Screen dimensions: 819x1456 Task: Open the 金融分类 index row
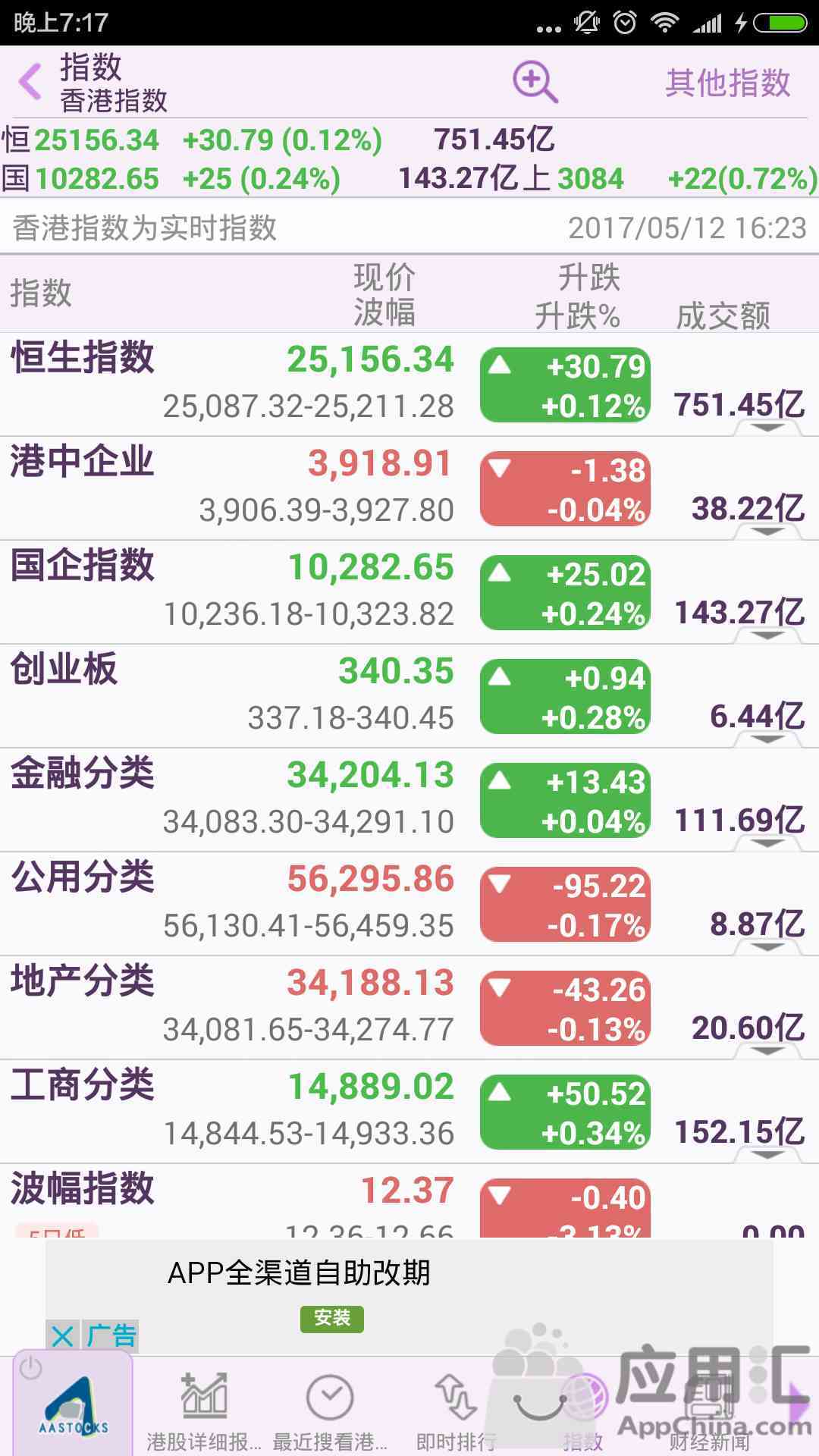pyautogui.click(x=409, y=799)
